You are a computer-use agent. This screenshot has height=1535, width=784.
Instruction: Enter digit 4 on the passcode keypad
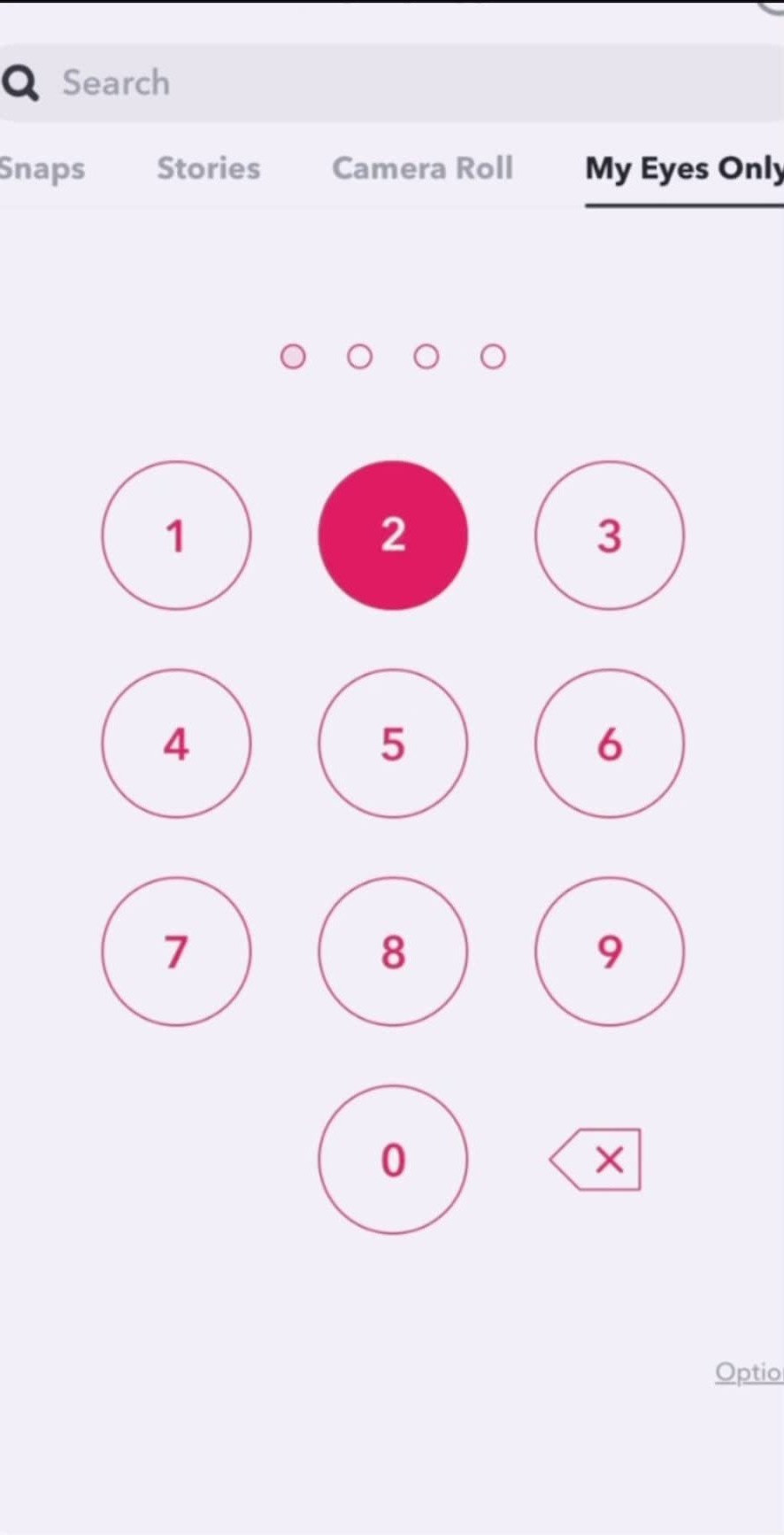click(x=176, y=744)
